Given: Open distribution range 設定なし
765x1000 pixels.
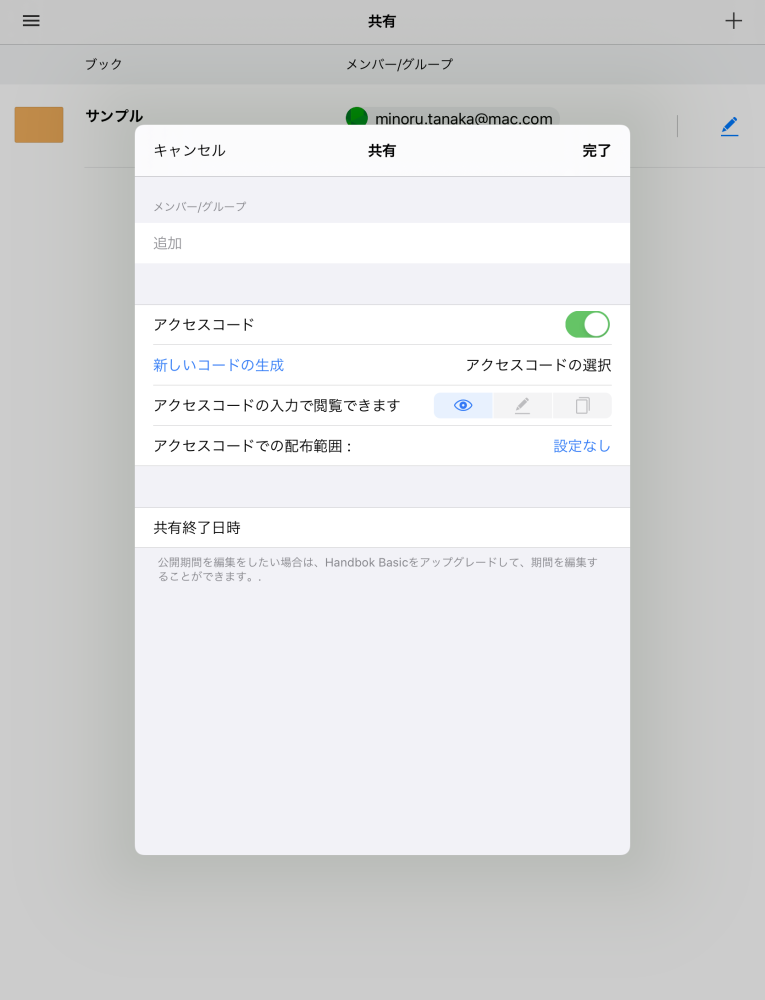Looking at the screenshot, I should pyautogui.click(x=582, y=446).
